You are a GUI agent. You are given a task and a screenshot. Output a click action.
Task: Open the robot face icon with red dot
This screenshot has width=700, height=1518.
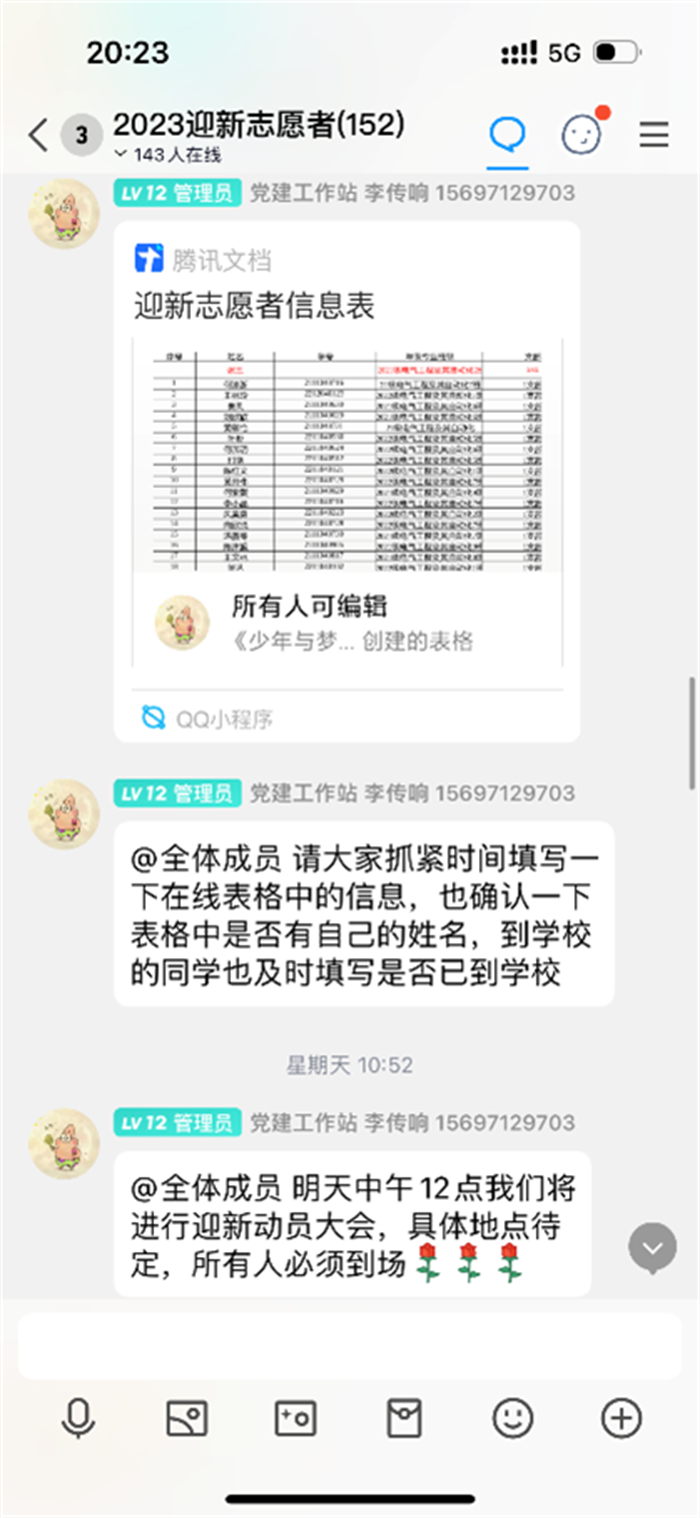point(581,134)
